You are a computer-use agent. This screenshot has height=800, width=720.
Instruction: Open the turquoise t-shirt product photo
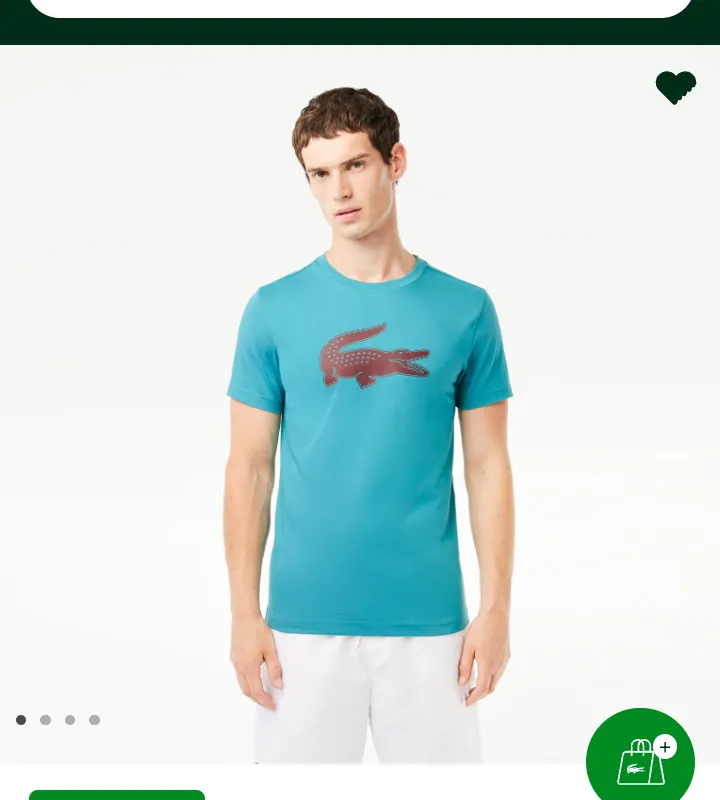coord(368,420)
